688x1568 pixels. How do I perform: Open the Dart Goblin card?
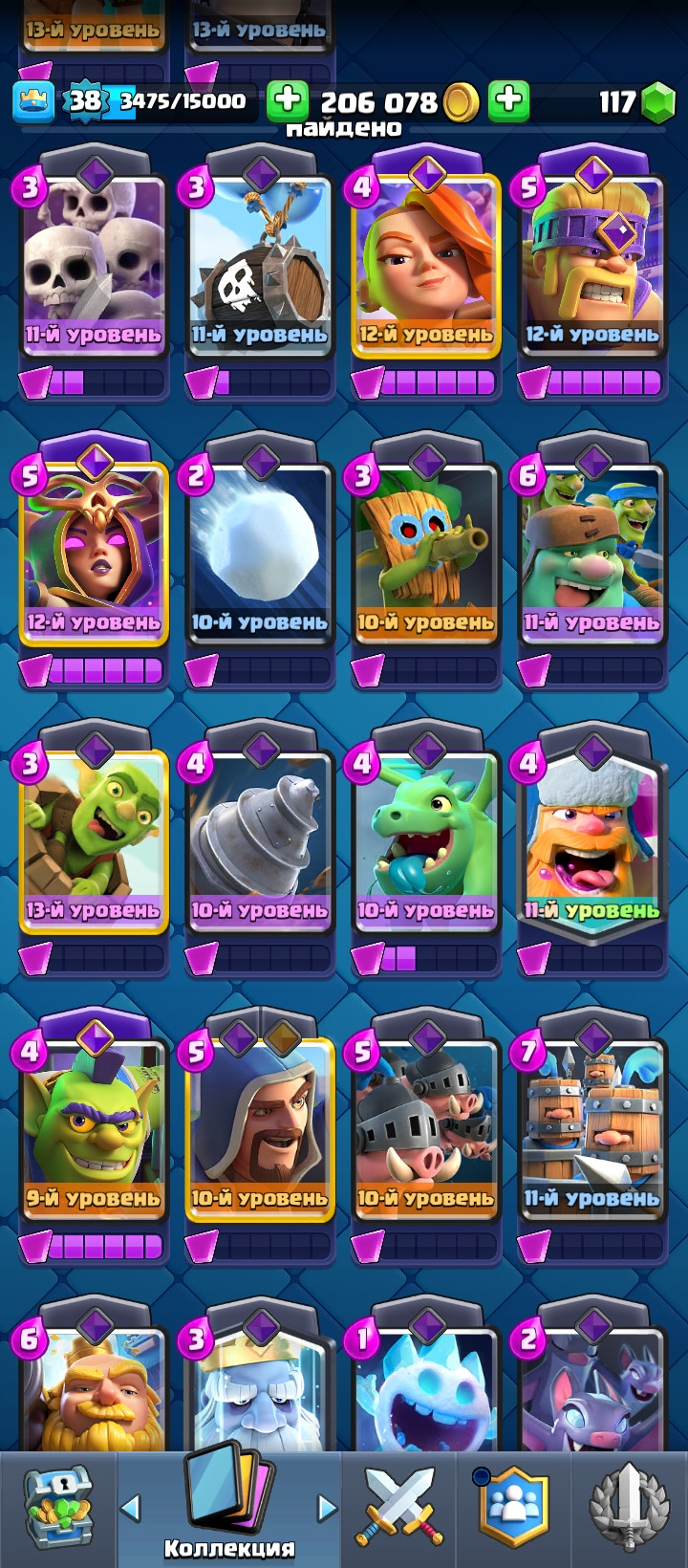tap(425, 555)
